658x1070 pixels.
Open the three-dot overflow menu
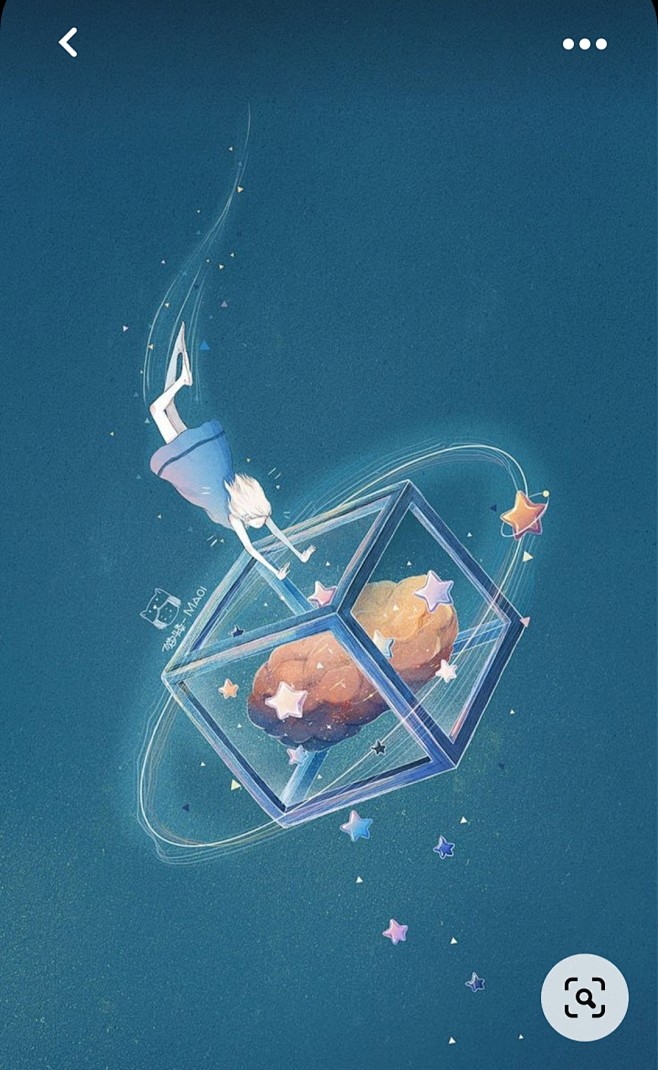(x=584, y=44)
